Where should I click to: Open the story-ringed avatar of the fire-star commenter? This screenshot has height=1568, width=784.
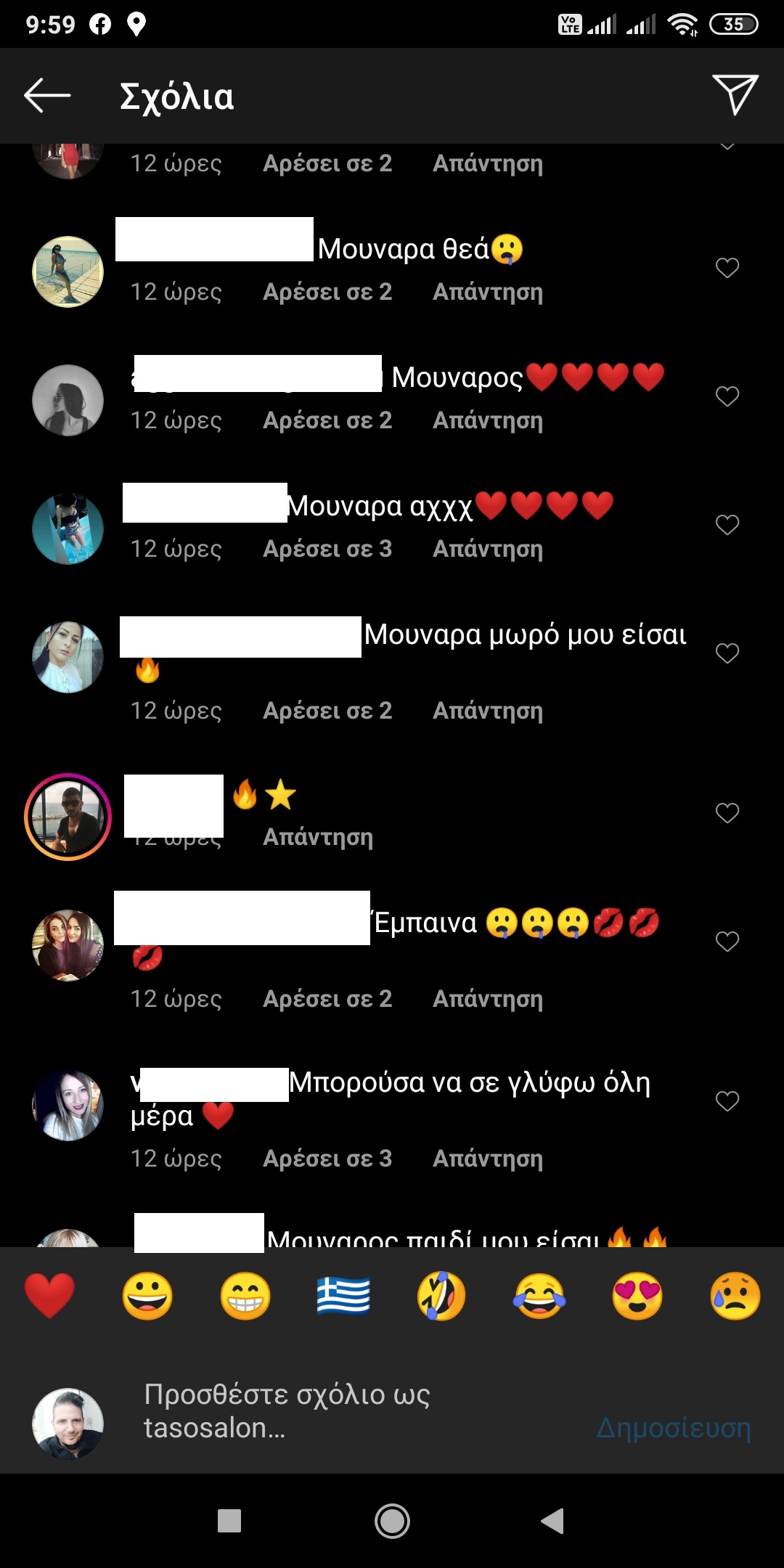[x=68, y=817]
